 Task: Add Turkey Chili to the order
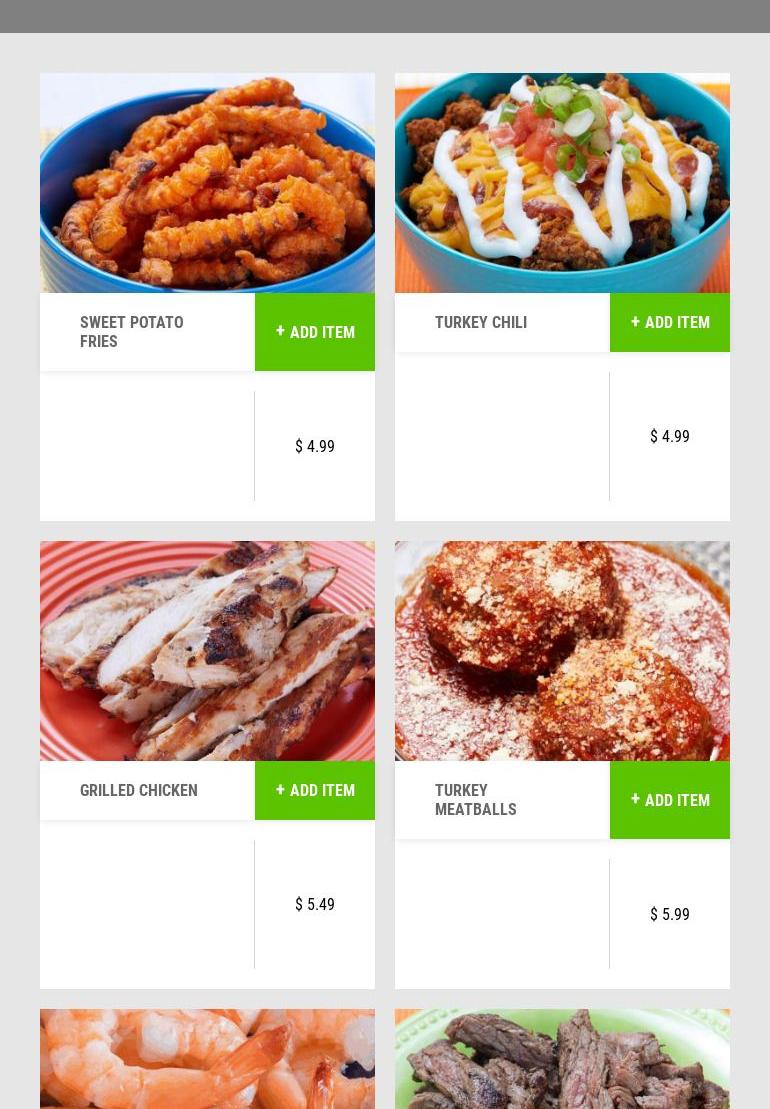pyautogui.click(x=670, y=322)
